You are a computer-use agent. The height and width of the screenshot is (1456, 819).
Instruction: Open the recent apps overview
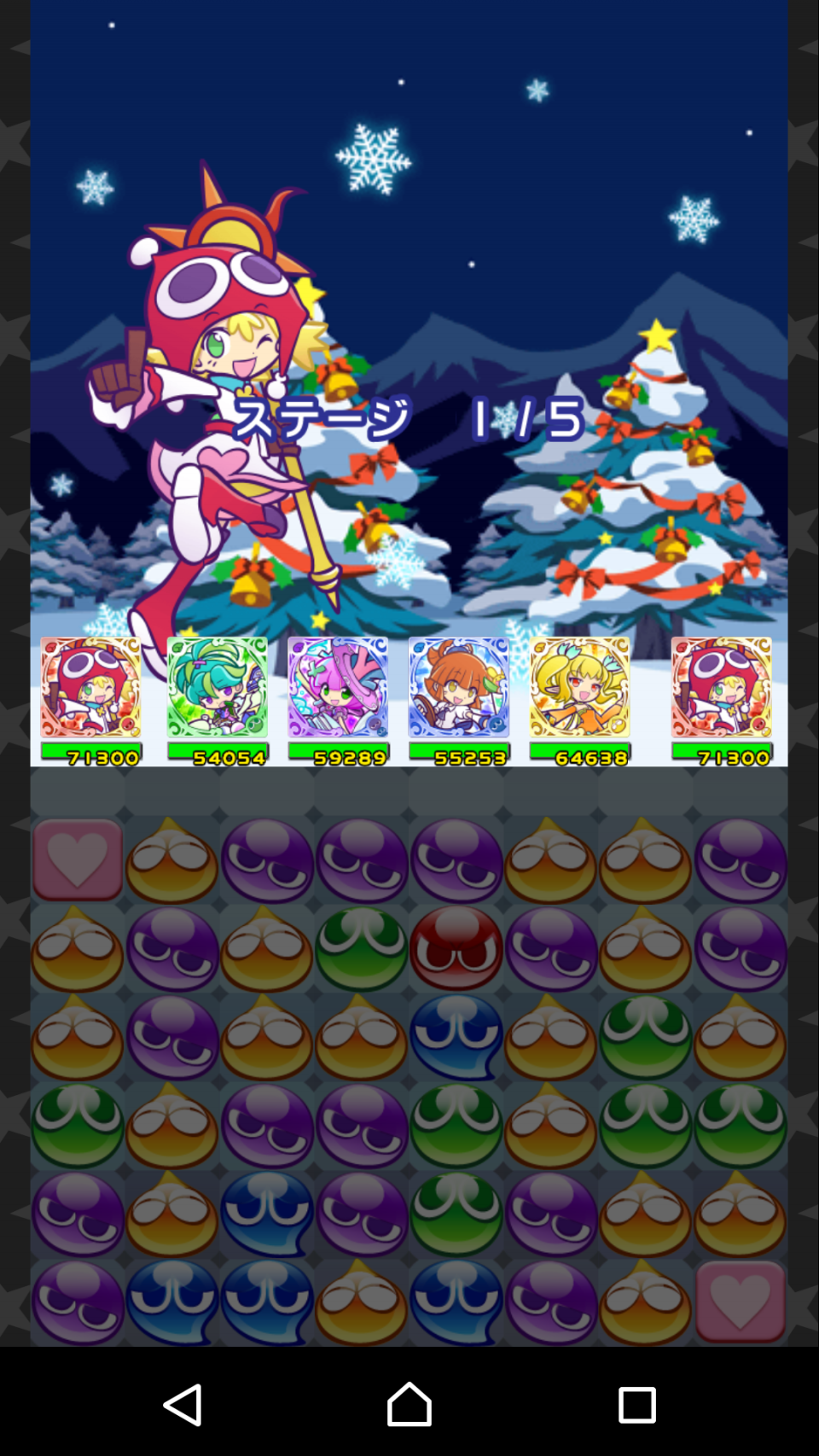636,1404
